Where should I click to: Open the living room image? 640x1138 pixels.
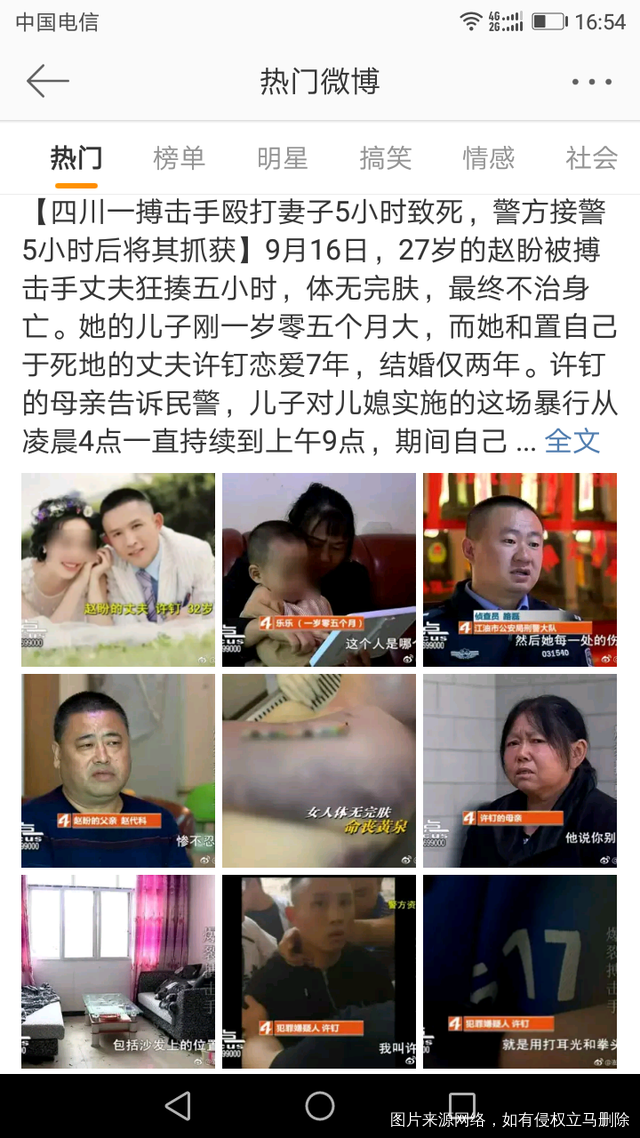point(118,971)
